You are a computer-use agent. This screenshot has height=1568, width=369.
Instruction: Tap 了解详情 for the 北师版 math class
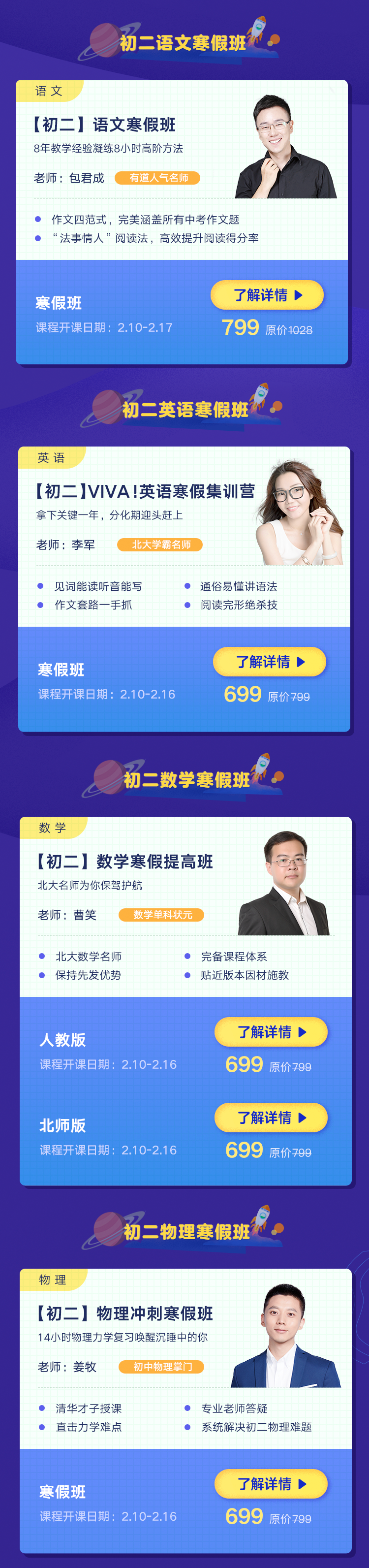[x=271, y=1118]
